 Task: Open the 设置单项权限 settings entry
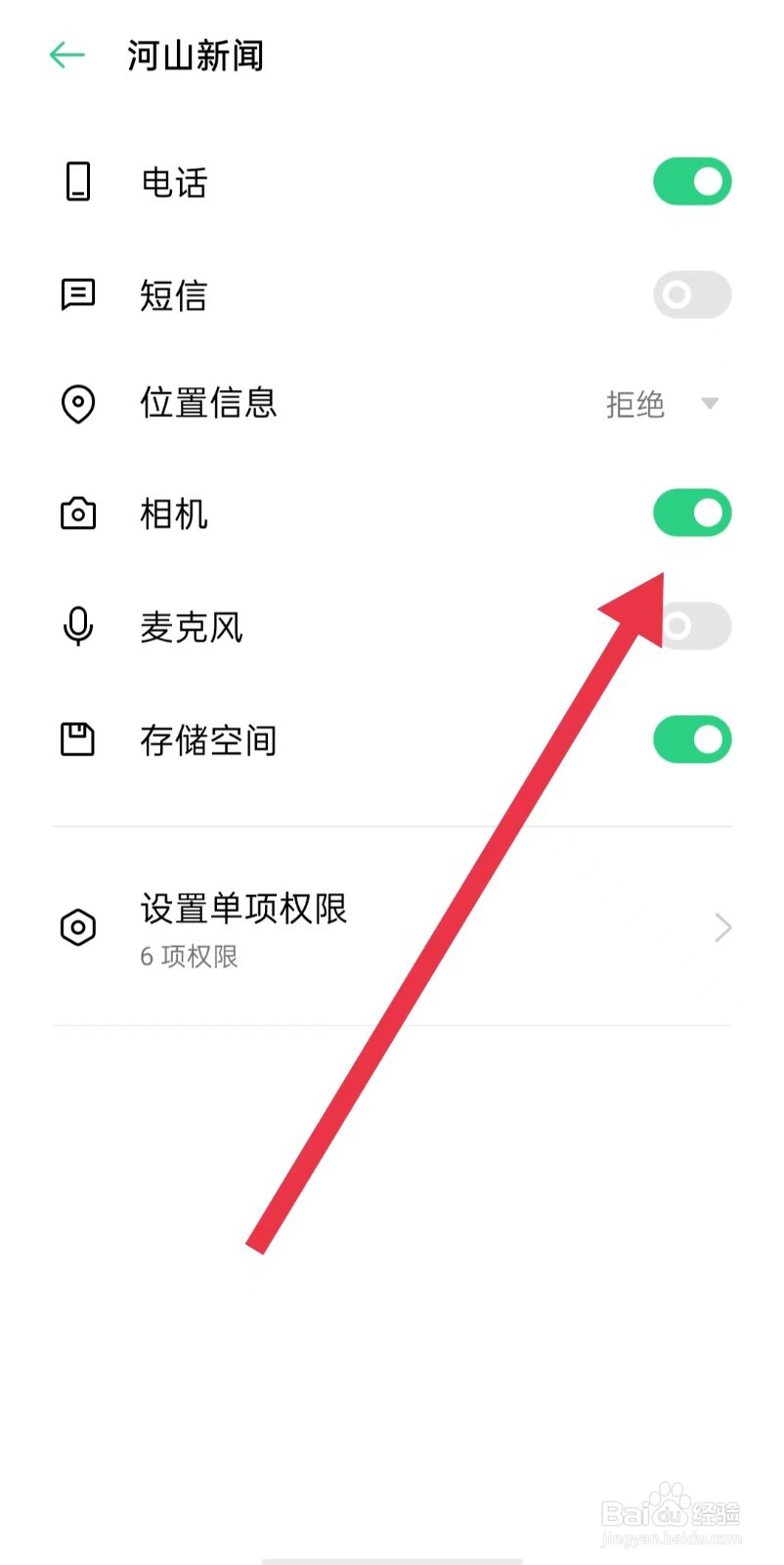click(242, 909)
